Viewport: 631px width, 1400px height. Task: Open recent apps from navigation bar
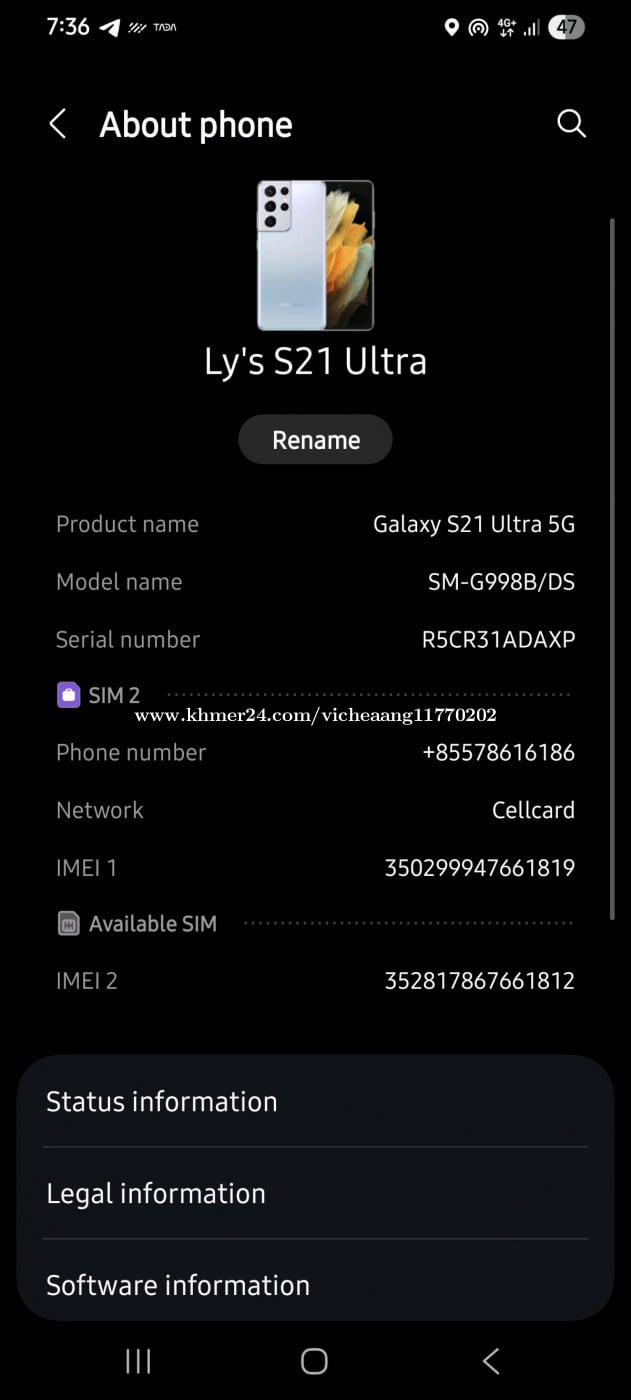click(x=138, y=1361)
